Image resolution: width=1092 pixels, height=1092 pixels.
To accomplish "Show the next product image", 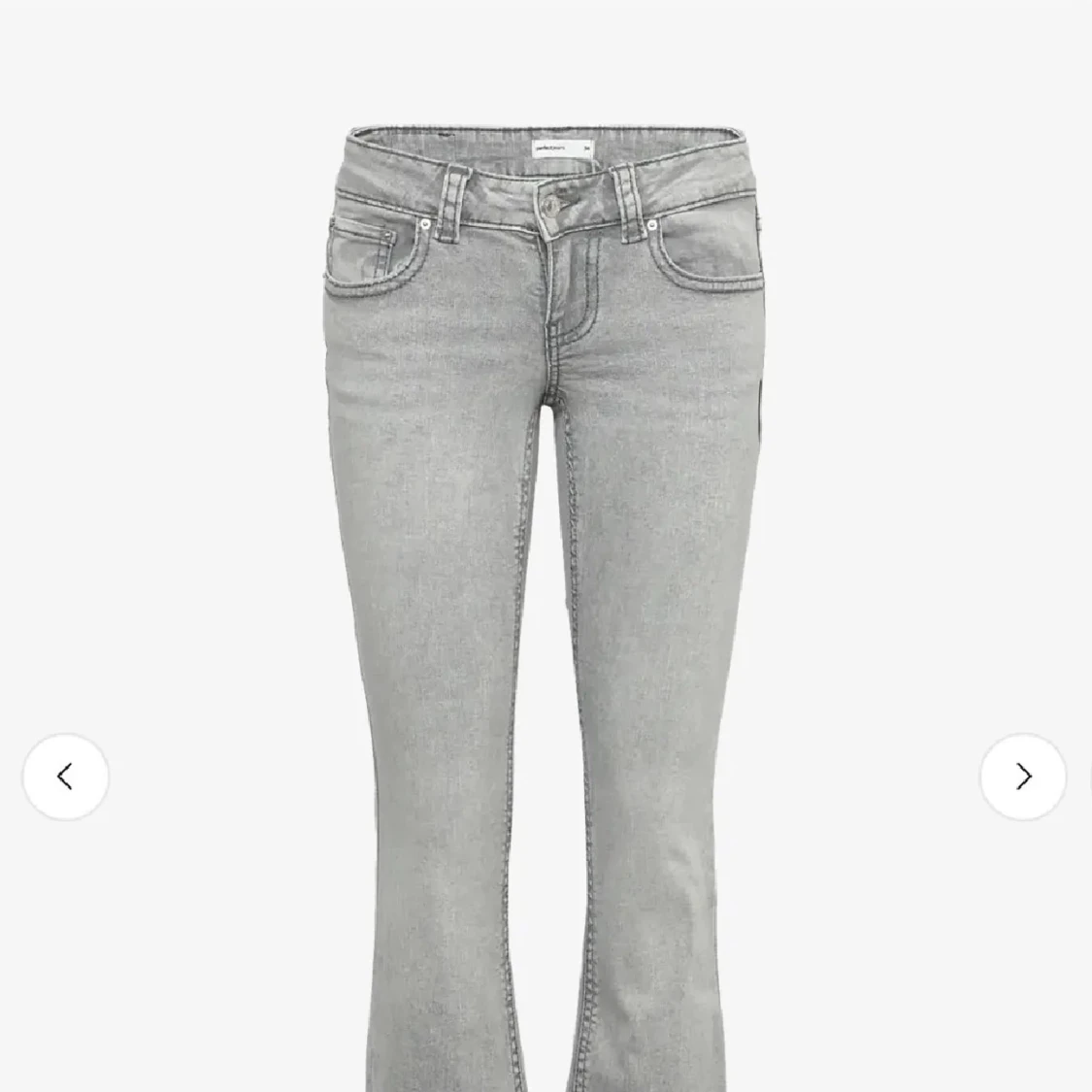I will click(1023, 777).
